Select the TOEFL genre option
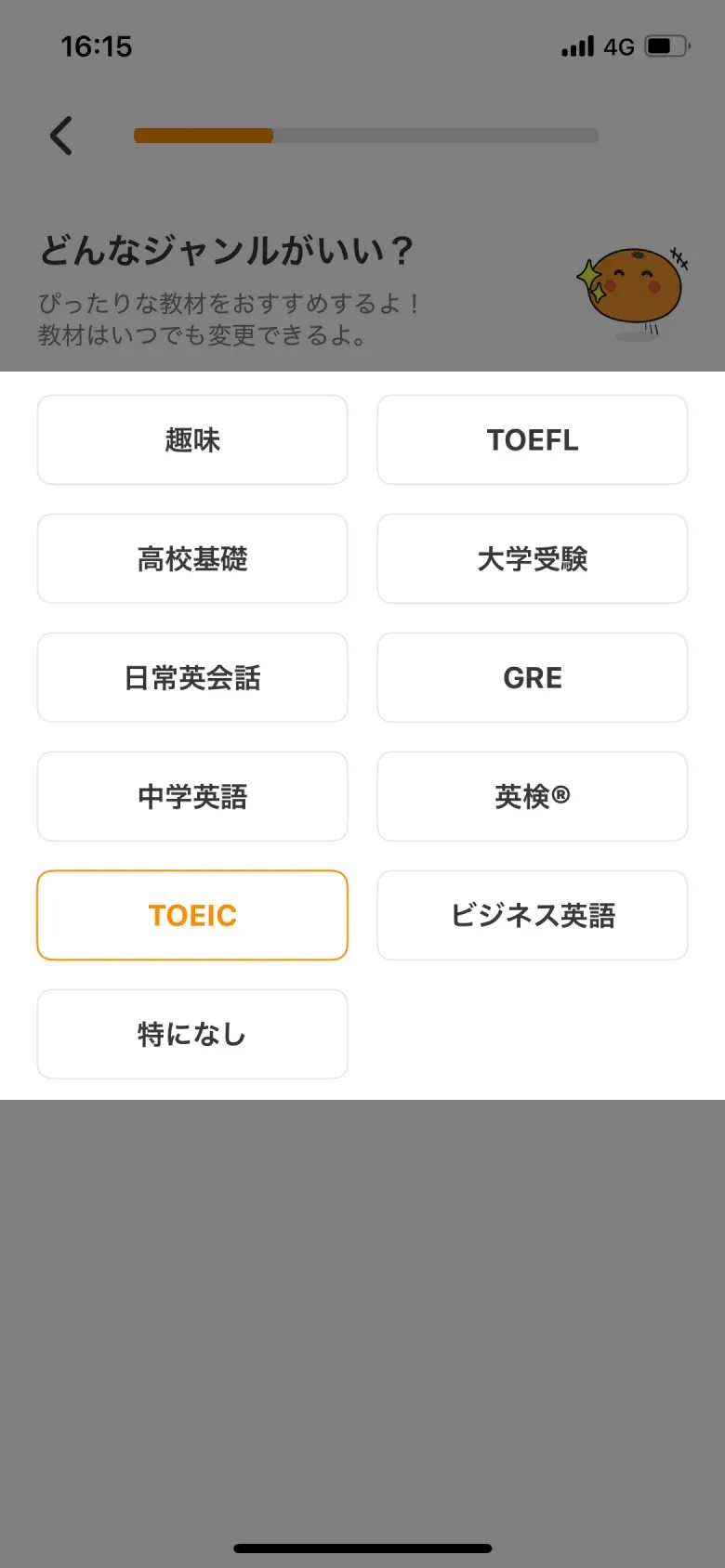 [x=532, y=439]
